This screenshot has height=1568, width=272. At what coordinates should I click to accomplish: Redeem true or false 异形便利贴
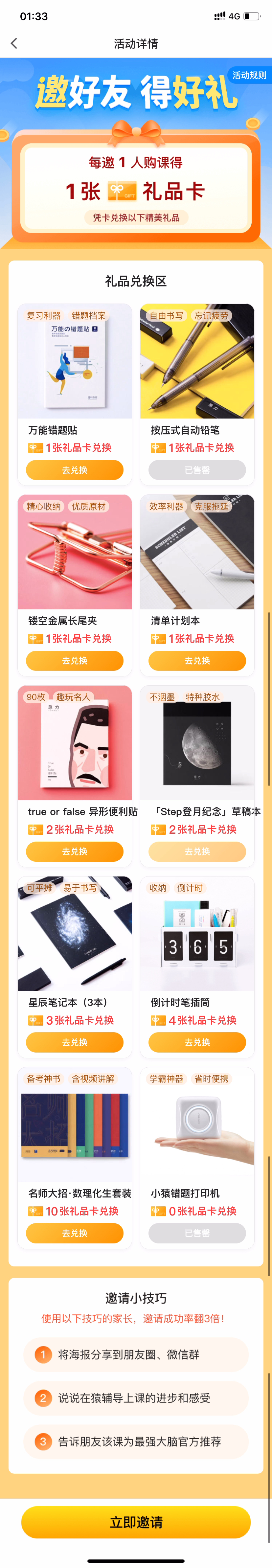74,851
